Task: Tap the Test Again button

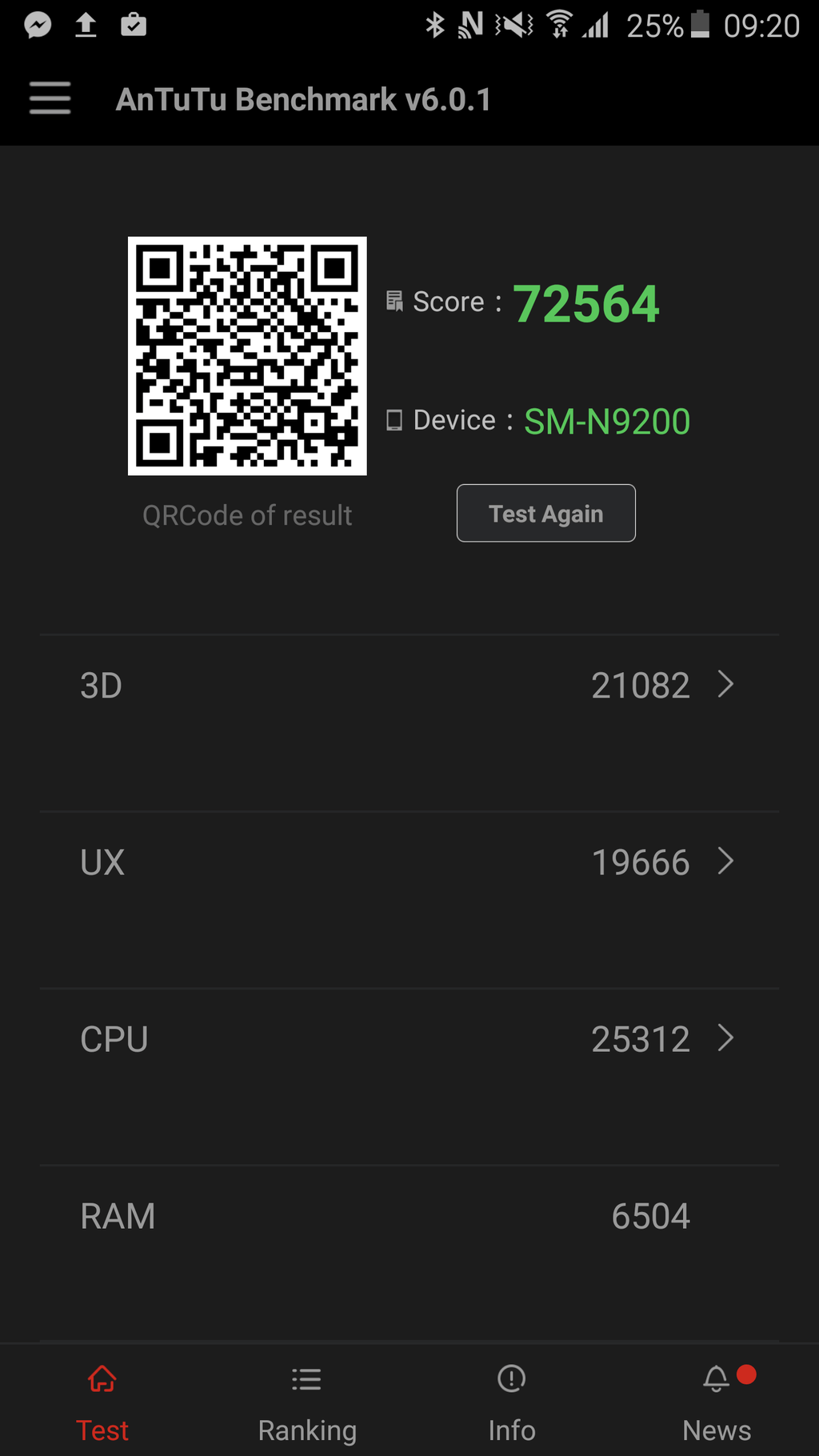Action: [545, 514]
